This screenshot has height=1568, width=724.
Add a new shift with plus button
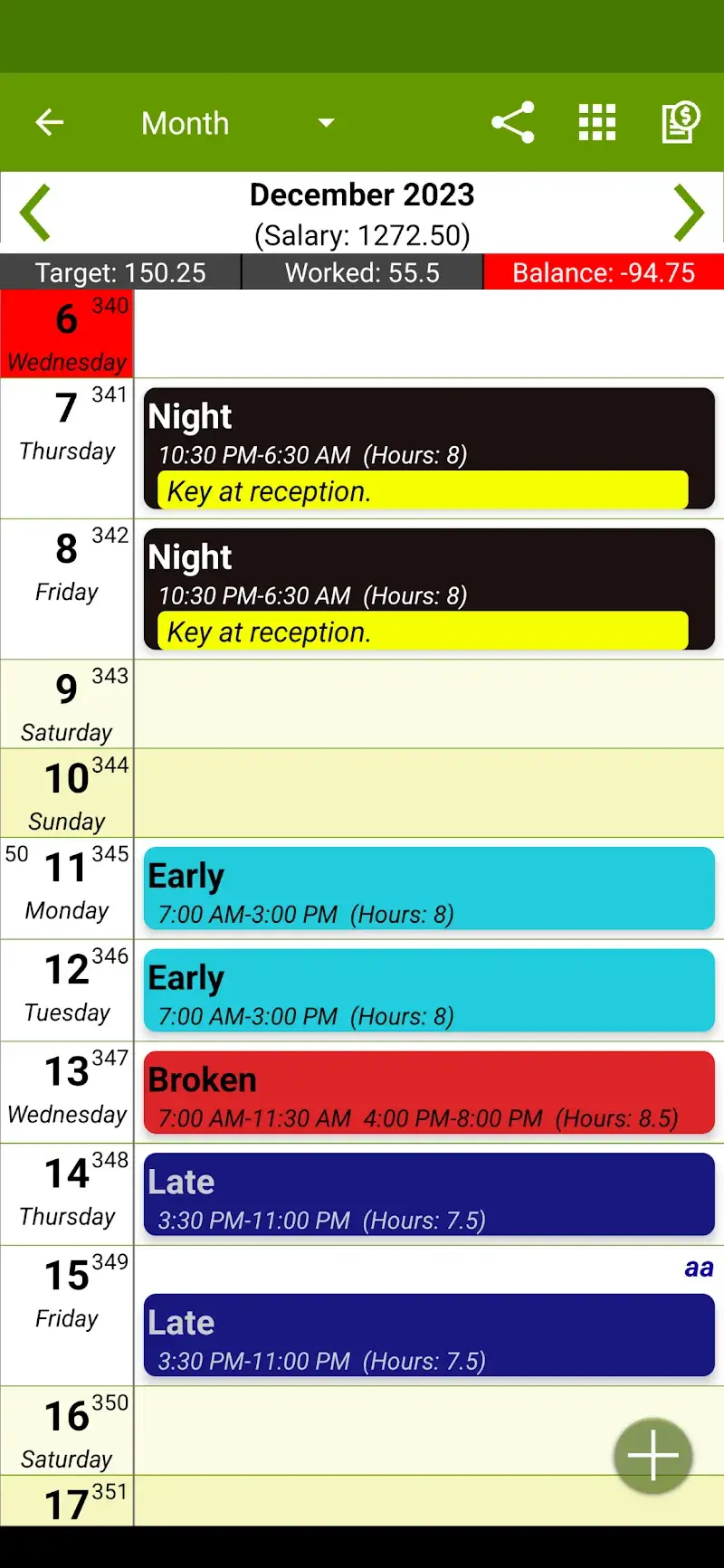[653, 1456]
